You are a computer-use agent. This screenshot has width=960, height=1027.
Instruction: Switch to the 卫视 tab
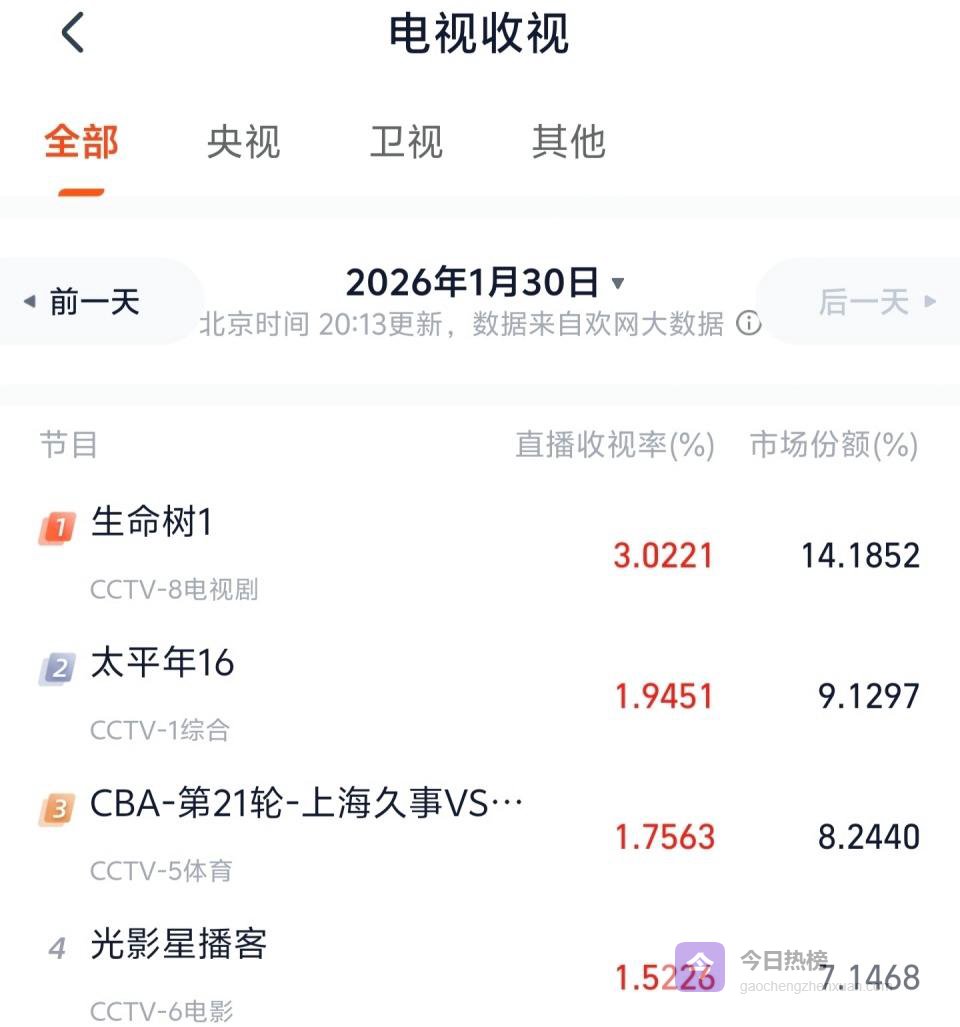[x=406, y=142]
